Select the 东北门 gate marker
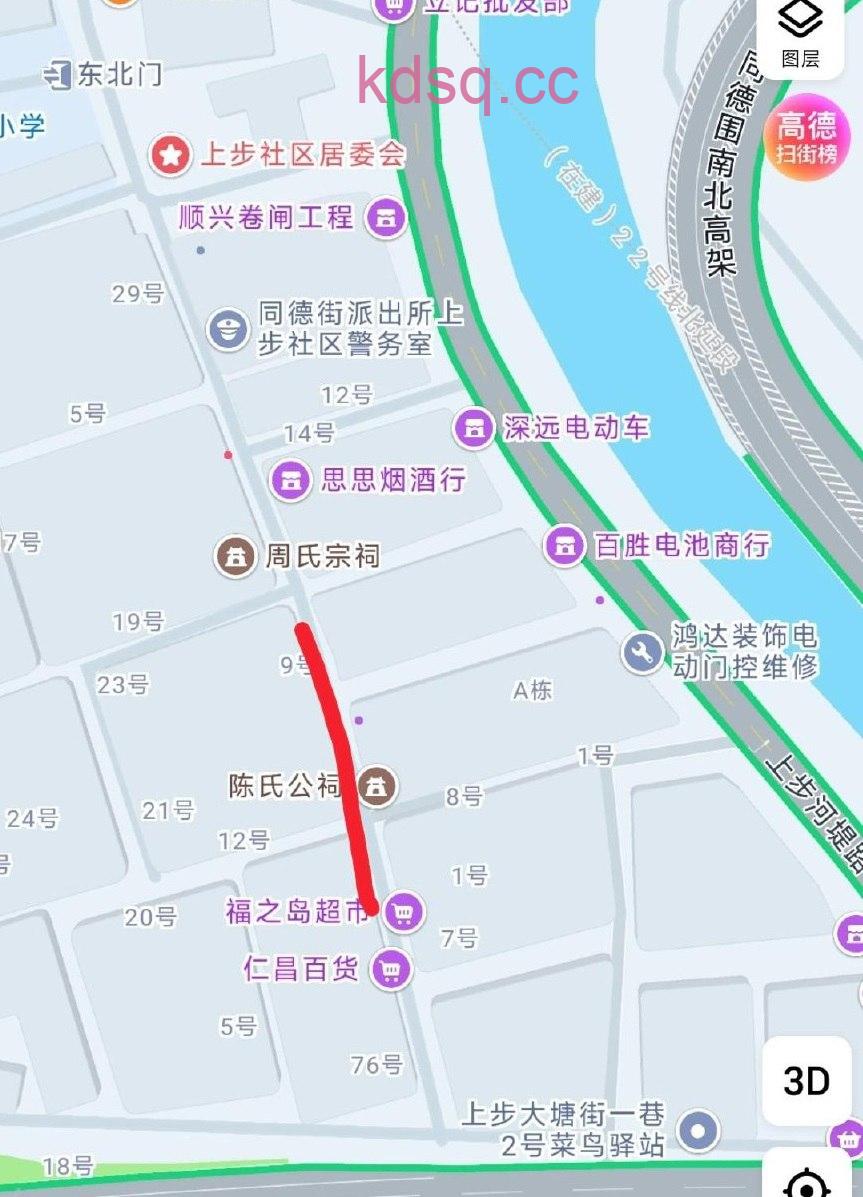 [60, 74]
